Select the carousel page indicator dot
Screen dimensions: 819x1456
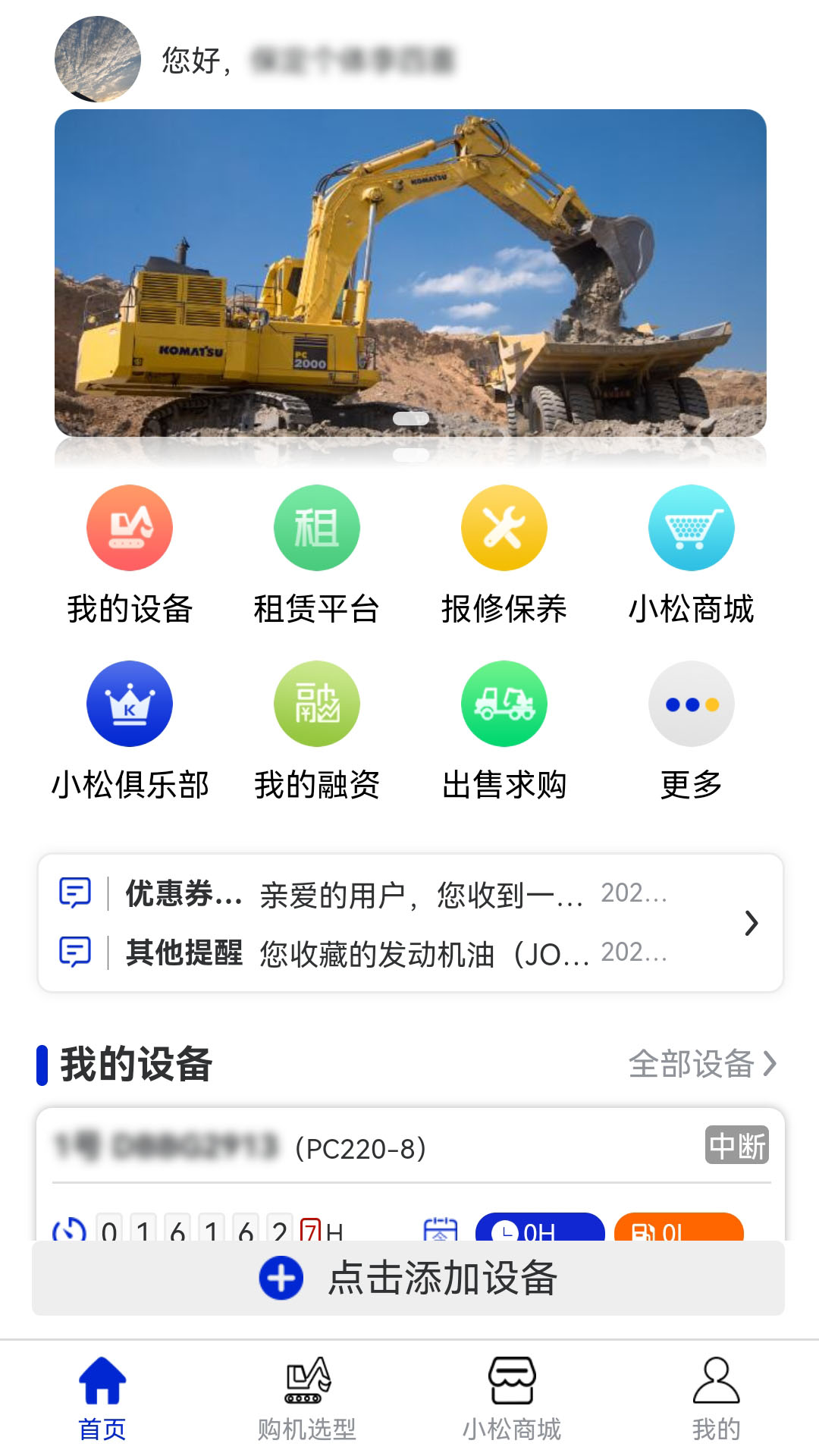[x=409, y=417]
